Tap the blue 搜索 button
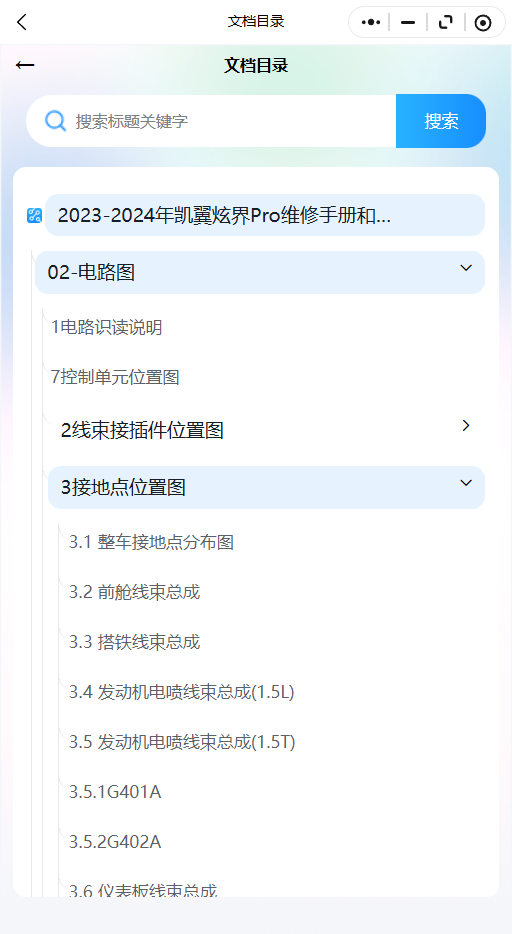 tap(441, 121)
